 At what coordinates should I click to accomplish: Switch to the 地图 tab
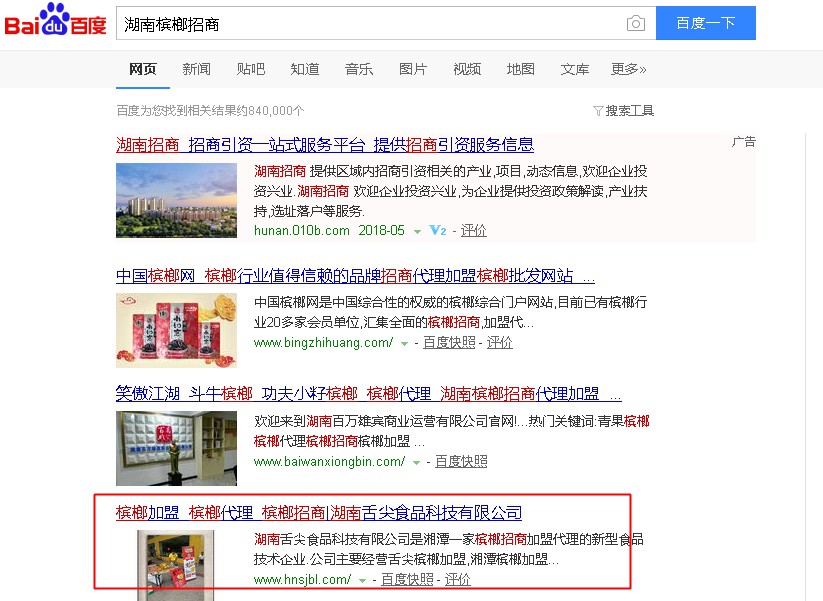(521, 69)
